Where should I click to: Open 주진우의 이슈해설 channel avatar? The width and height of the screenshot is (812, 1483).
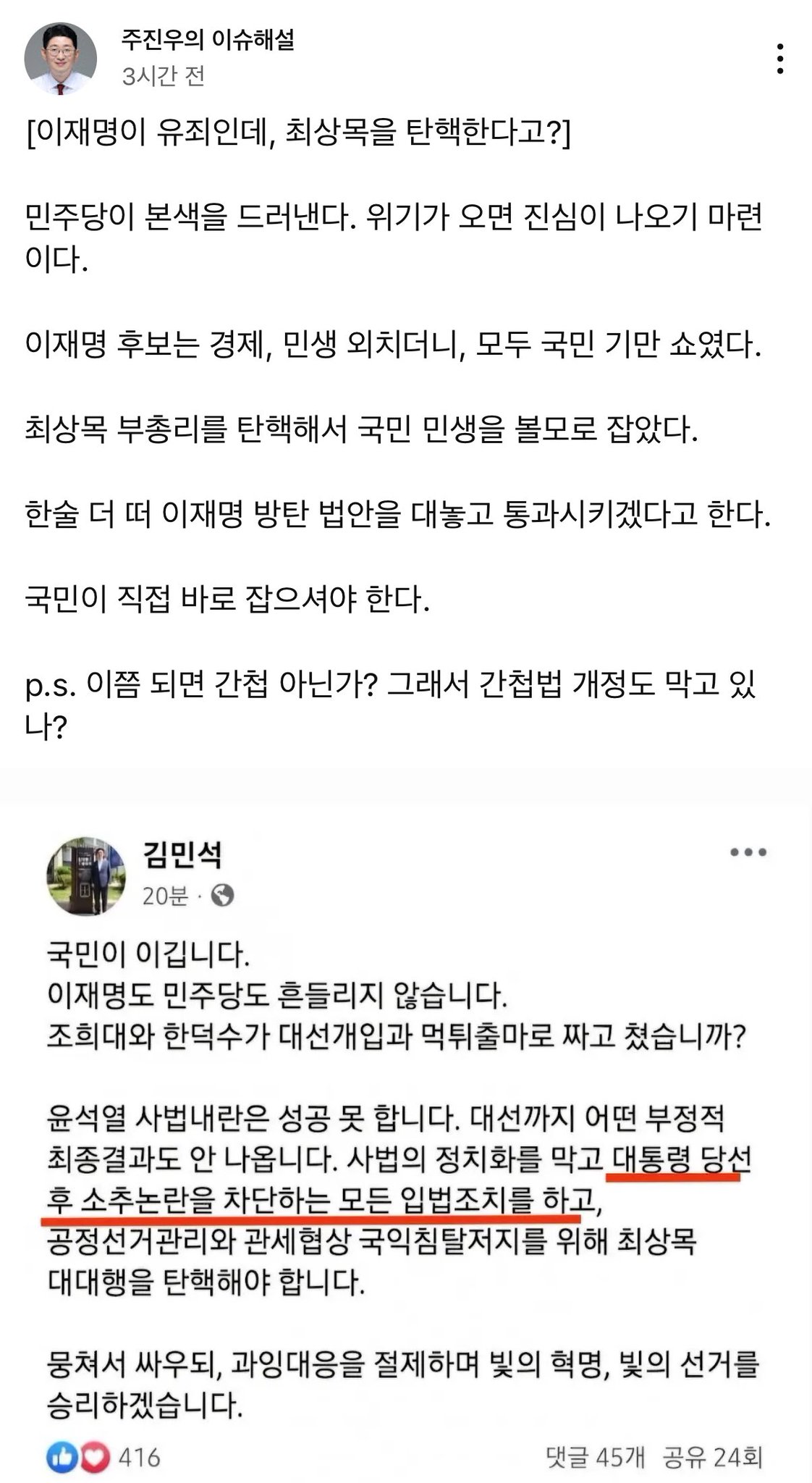click(x=60, y=59)
